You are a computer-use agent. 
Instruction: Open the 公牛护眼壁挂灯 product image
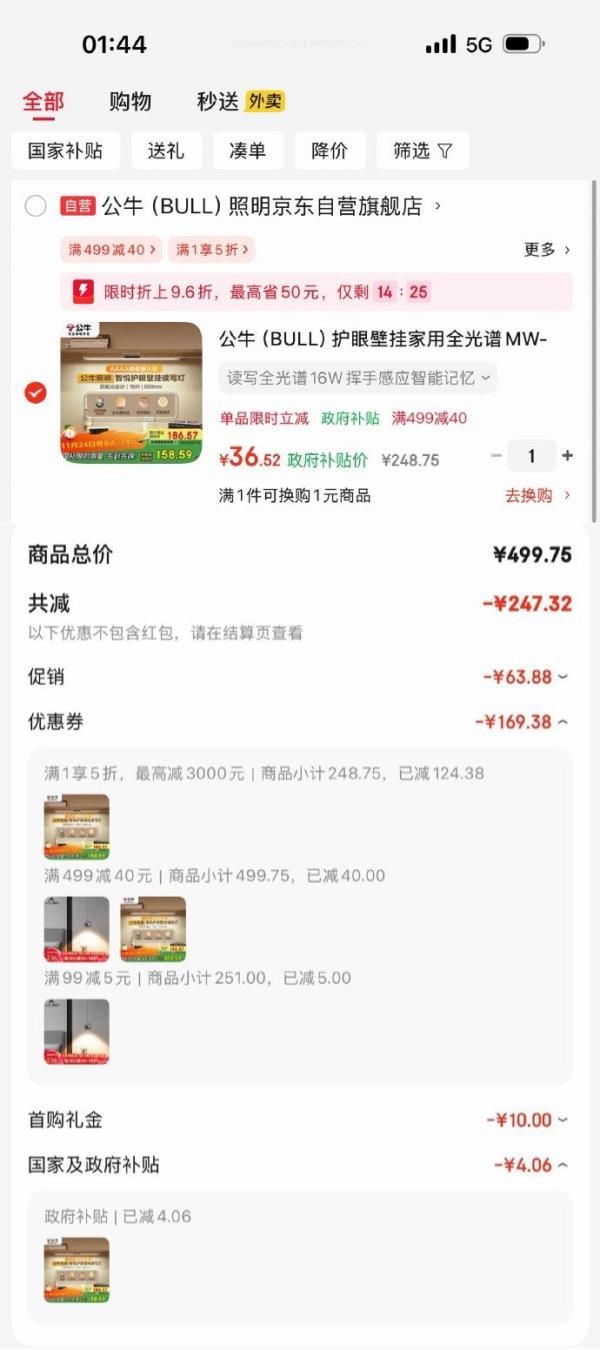point(131,392)
